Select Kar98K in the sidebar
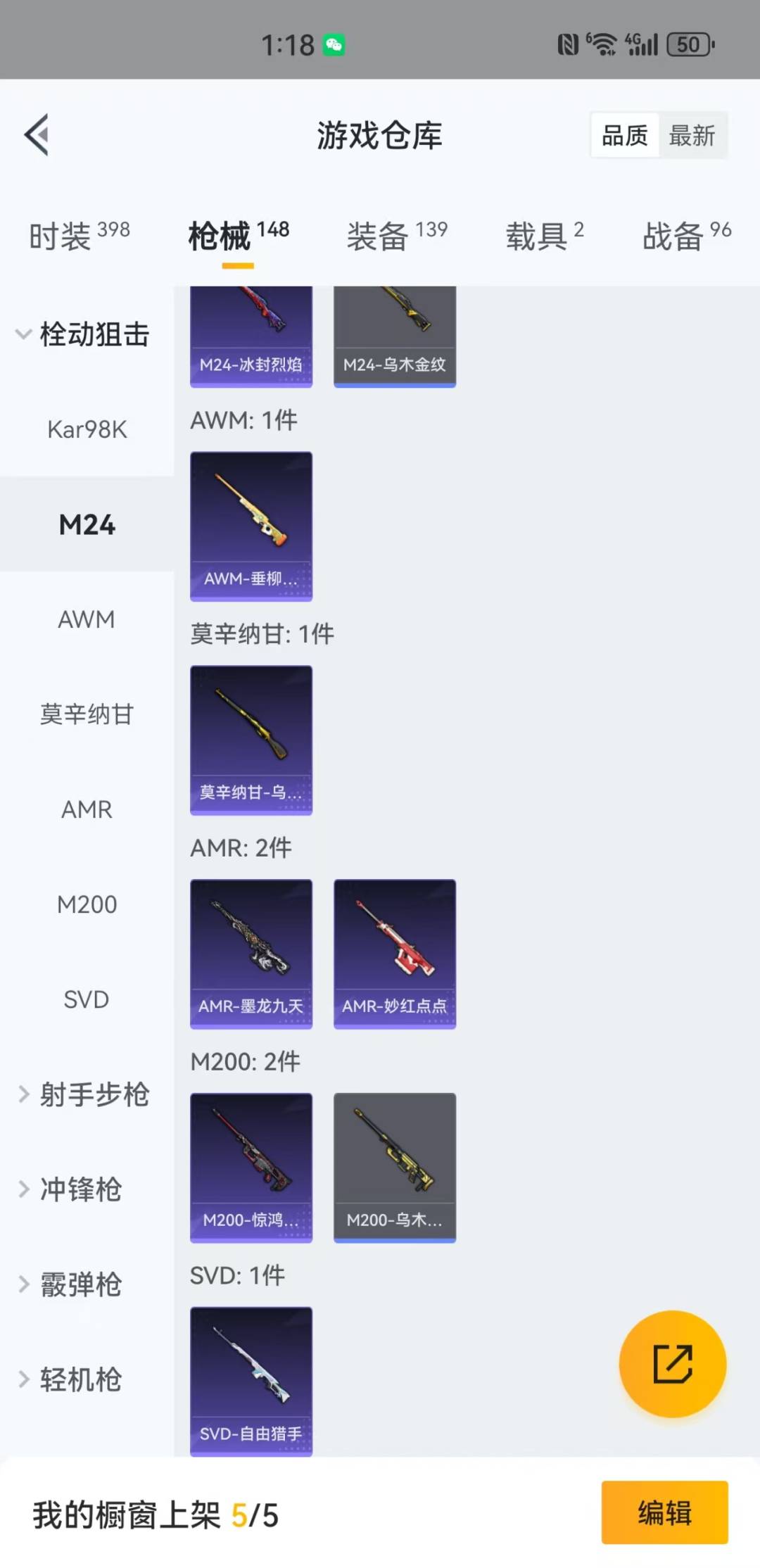Screen dimensions: 760x1568 point(87,429)
